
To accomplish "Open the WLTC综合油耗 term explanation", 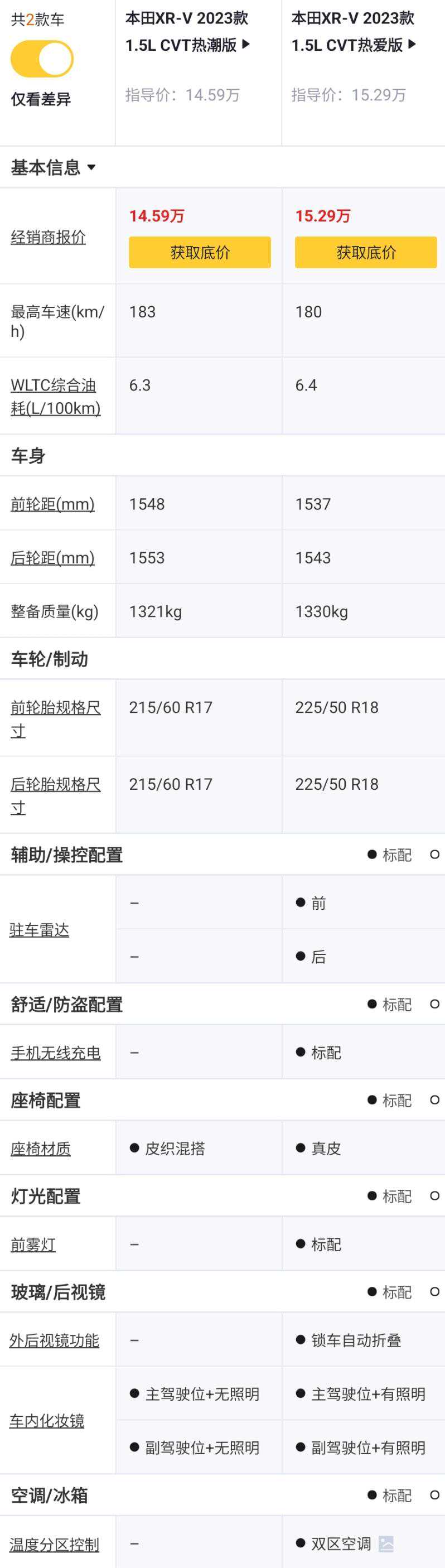I will (55, 396).
